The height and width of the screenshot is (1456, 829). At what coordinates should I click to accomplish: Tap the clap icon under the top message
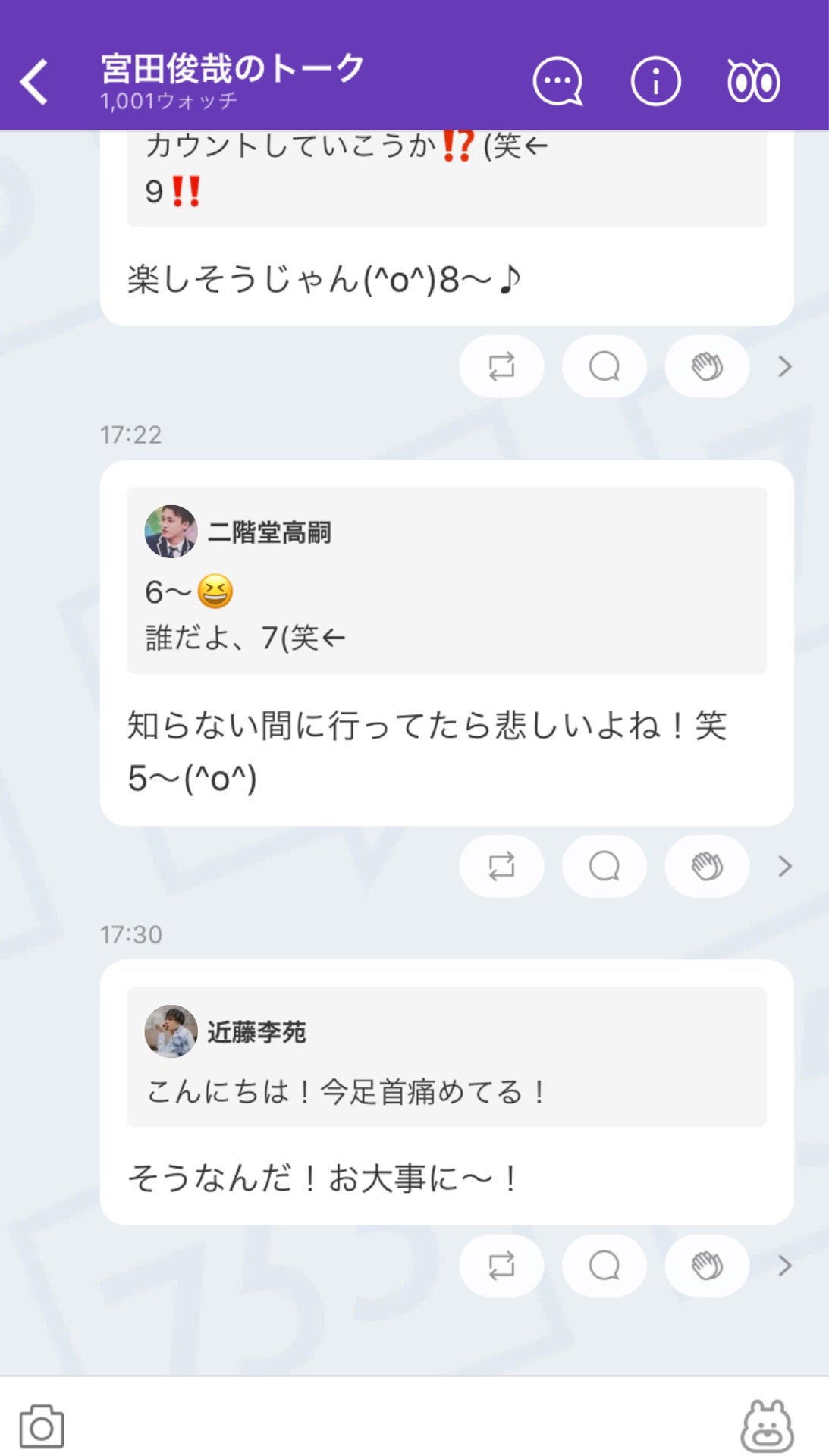[705, 366]
